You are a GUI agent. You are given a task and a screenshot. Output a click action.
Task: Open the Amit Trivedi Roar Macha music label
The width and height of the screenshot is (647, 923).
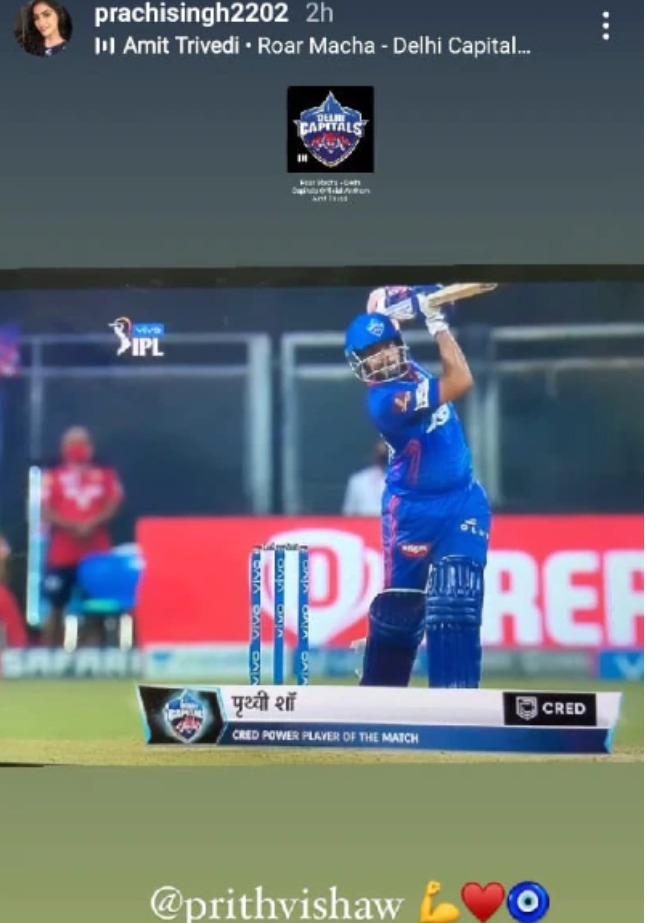(x=312, y=46)
